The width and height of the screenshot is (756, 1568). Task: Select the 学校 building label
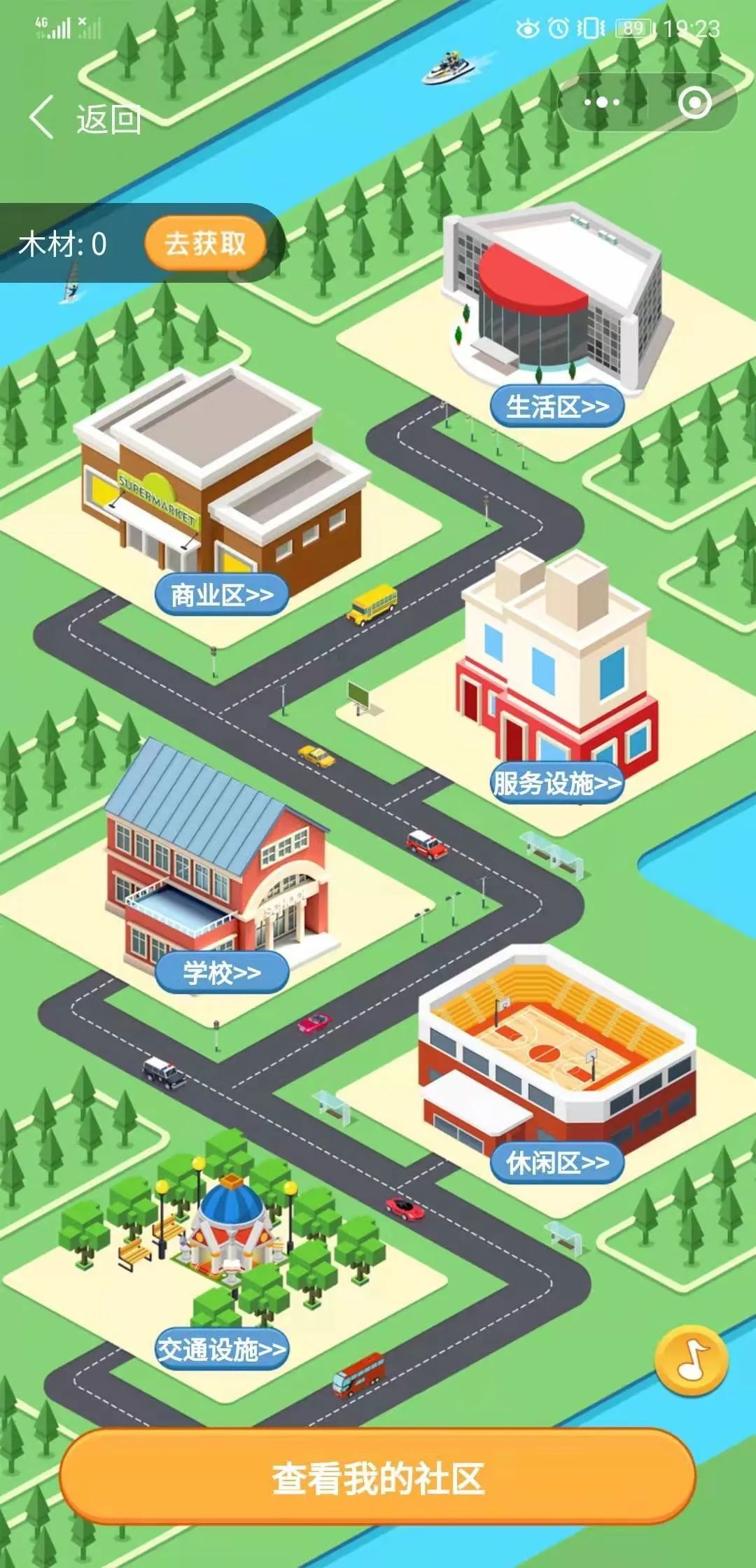[x=221, y=972]
